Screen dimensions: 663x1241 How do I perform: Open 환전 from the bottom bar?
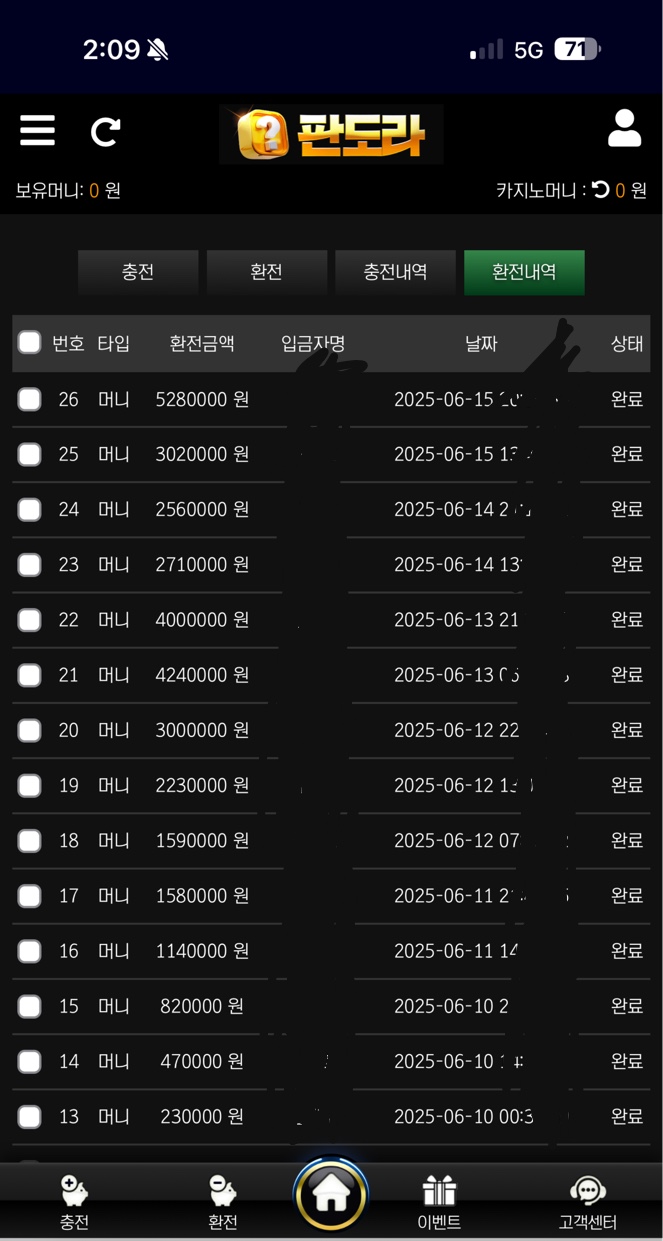[x=222, y=1202]
